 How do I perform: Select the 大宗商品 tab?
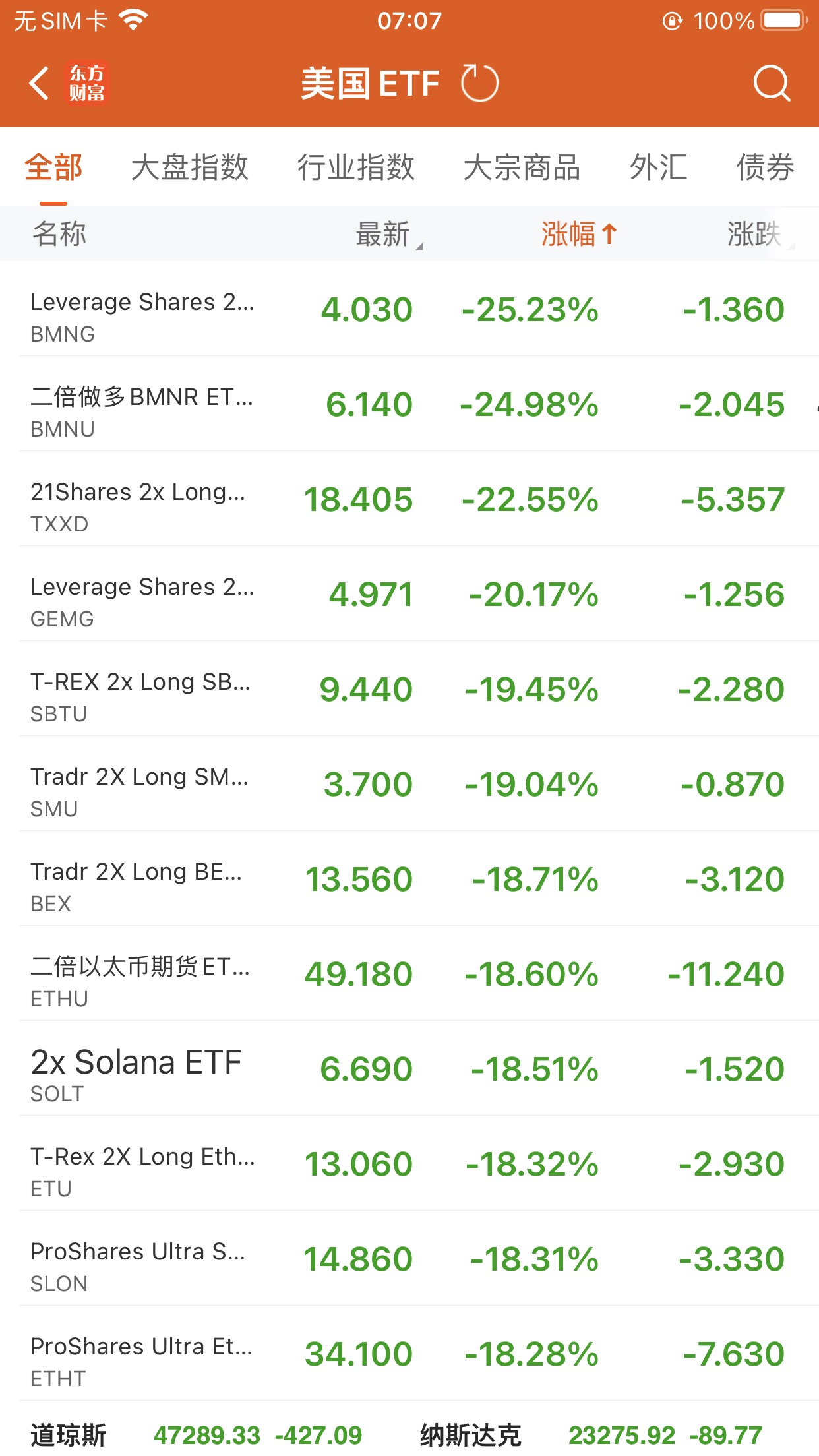522,167
